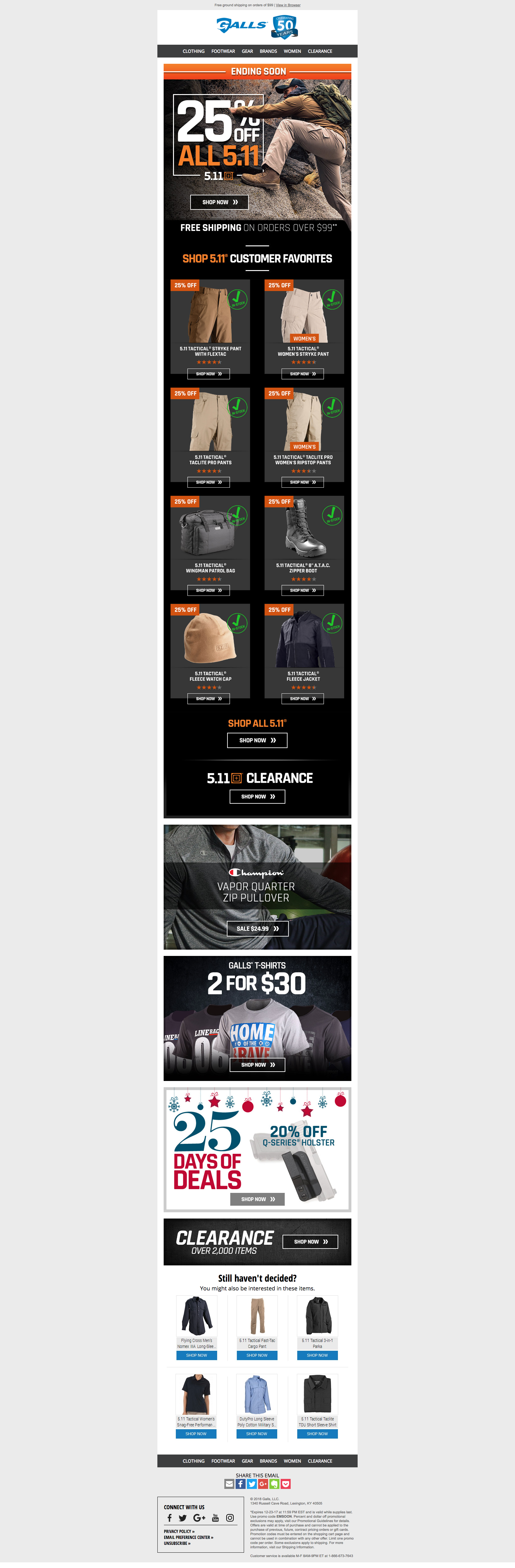Screen dimensions: 515x1568
Task: Open View in Browser link
Action: coord(288,5)
